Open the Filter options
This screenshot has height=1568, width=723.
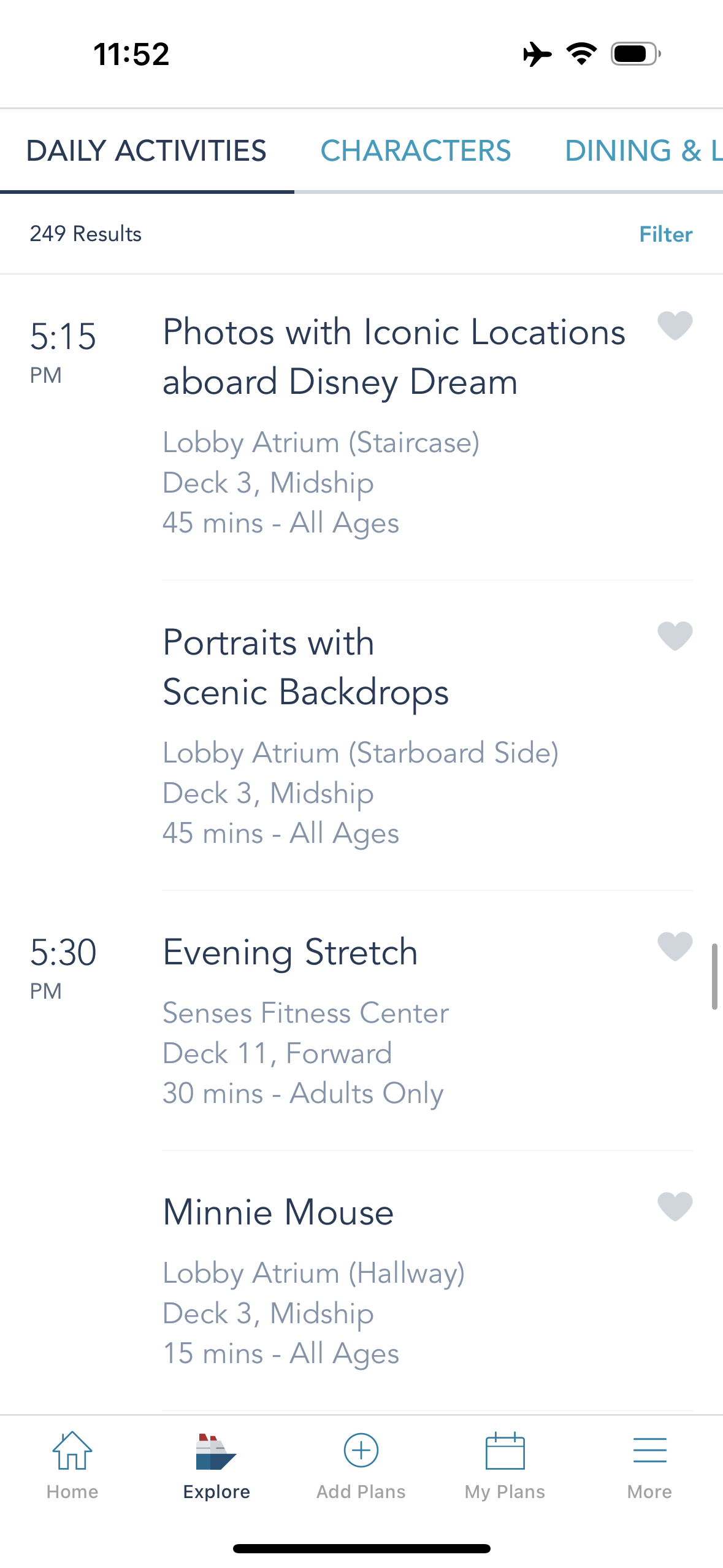(x=665, y=234)
